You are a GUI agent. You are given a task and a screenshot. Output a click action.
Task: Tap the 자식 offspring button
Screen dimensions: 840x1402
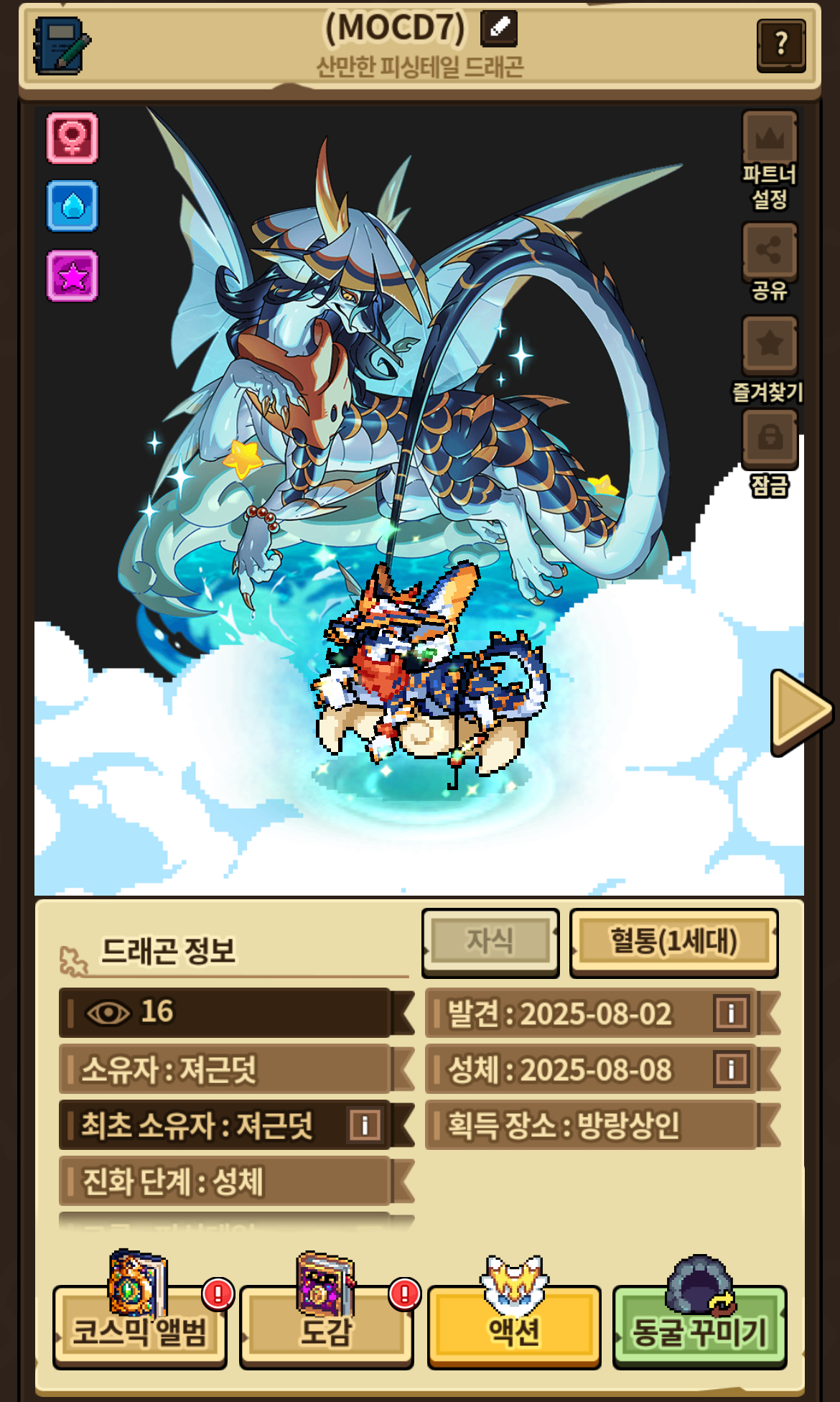[x=490, y=942]
